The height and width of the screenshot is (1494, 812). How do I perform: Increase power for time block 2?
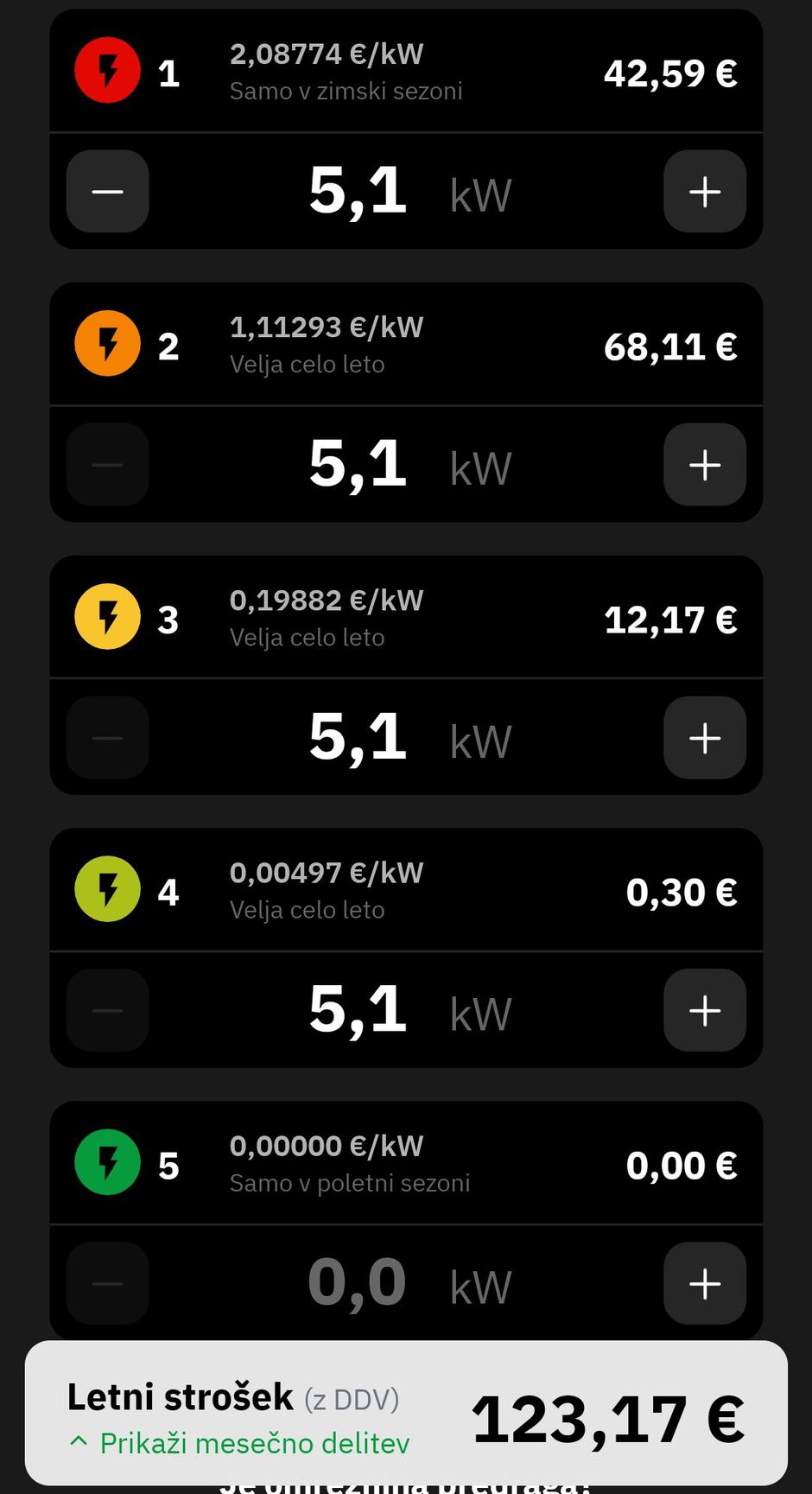(704, 464)
